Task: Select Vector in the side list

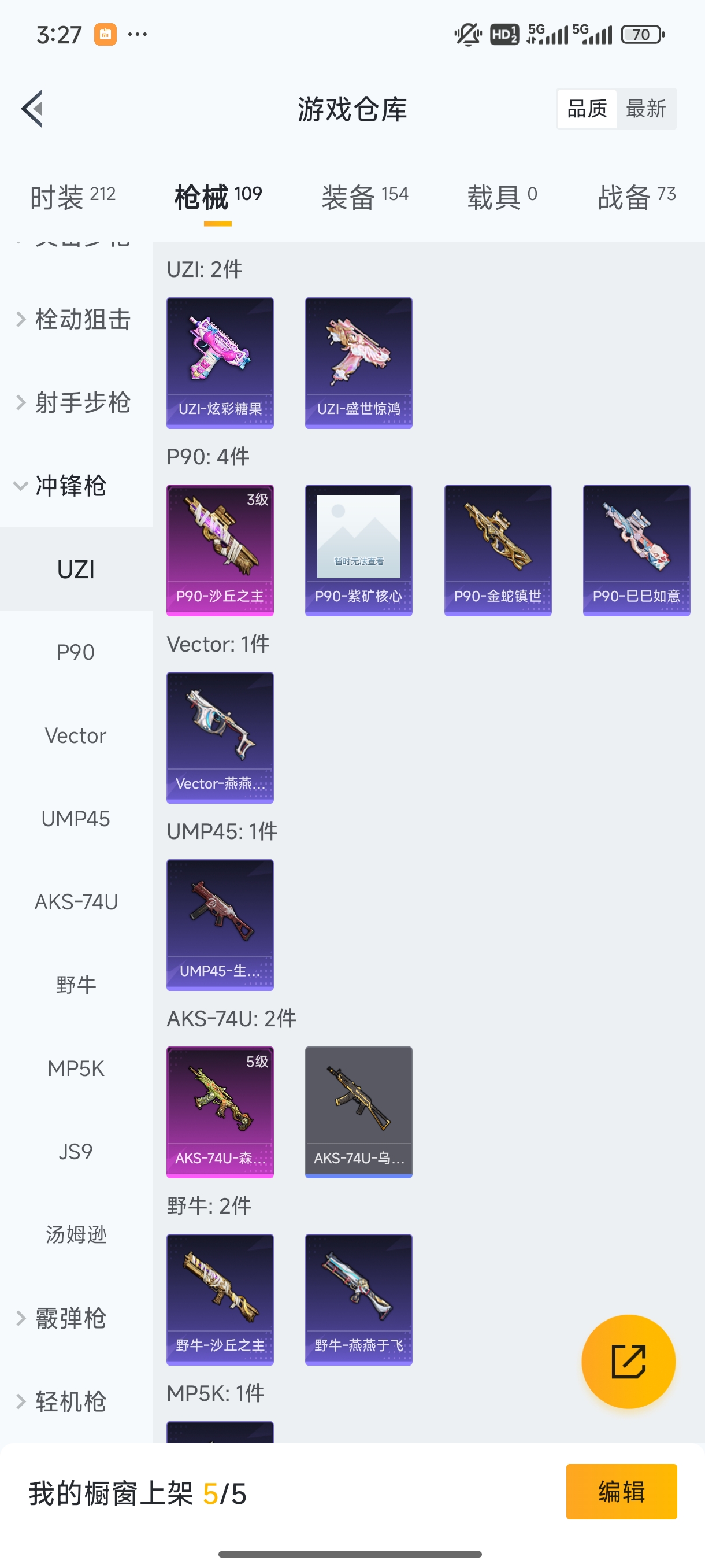Action: point(76,736)
